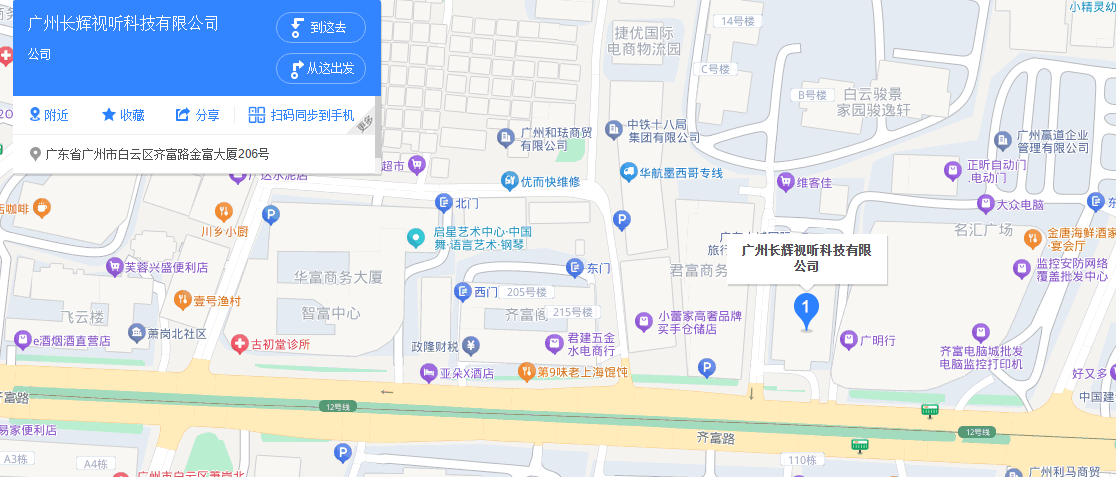The width and height of the screenshot is (1116, 477).
Task: Open 亚朵X酒店 hotel marker
Action: point(428,373)
